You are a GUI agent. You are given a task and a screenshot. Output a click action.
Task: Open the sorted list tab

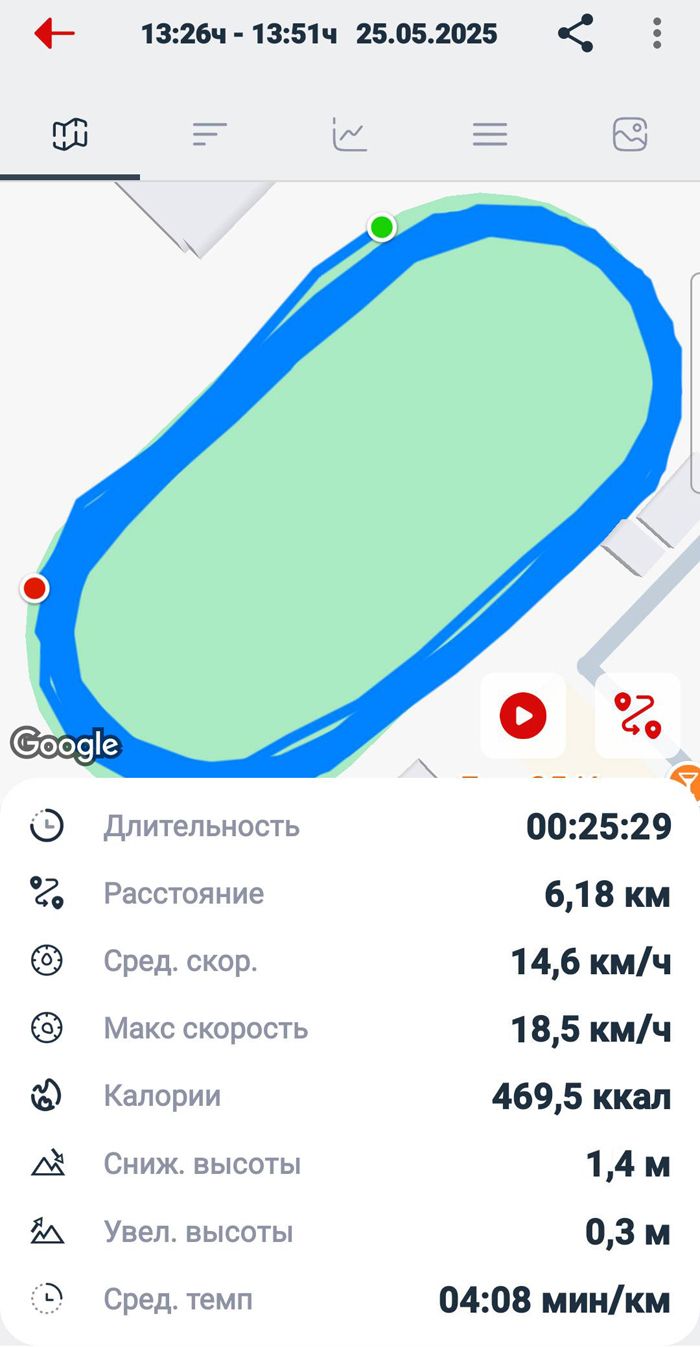pyautogui.click(x=210, y=134)
